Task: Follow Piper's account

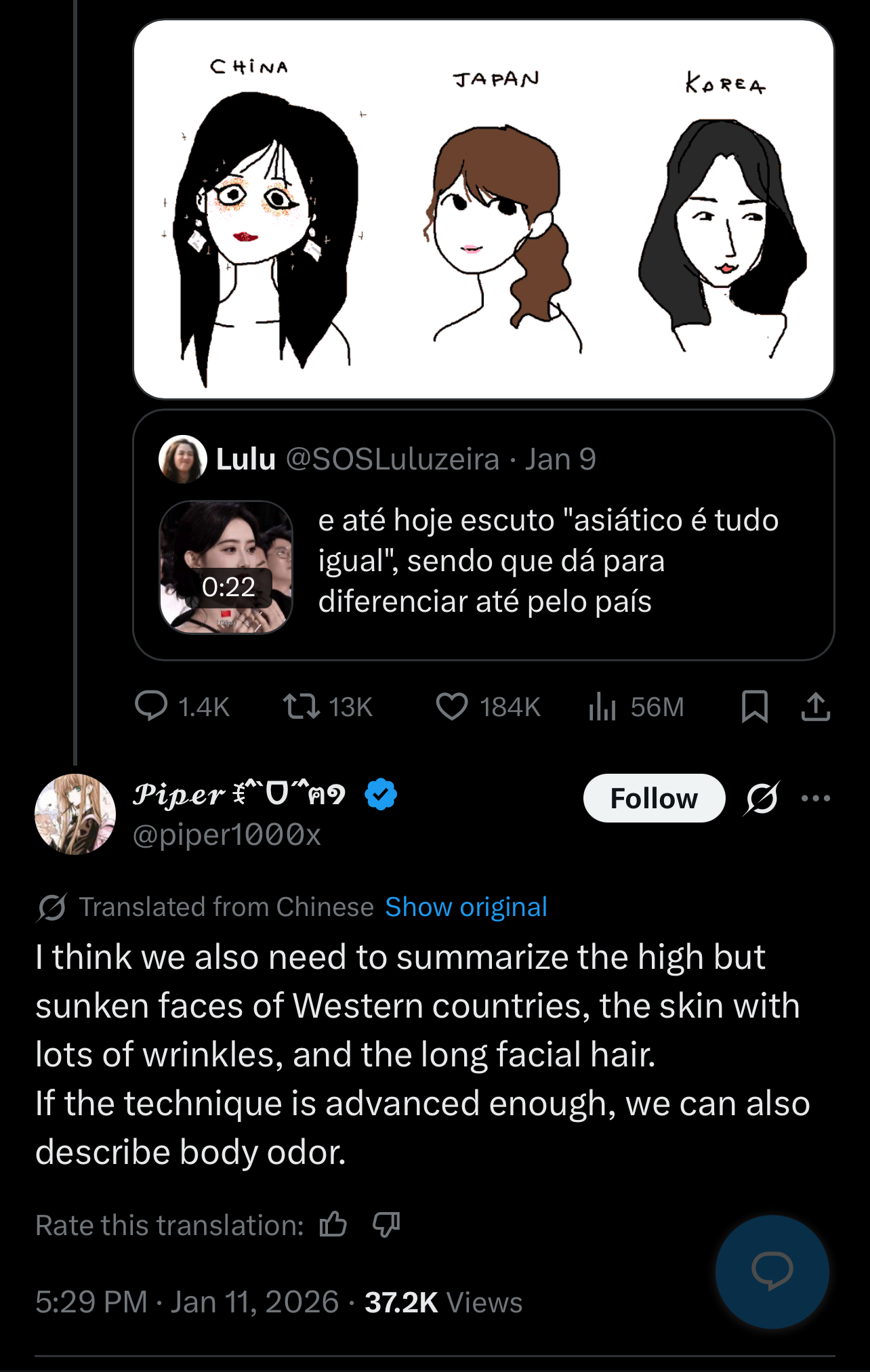Action: pyautogui.click(x=653, y=798)
